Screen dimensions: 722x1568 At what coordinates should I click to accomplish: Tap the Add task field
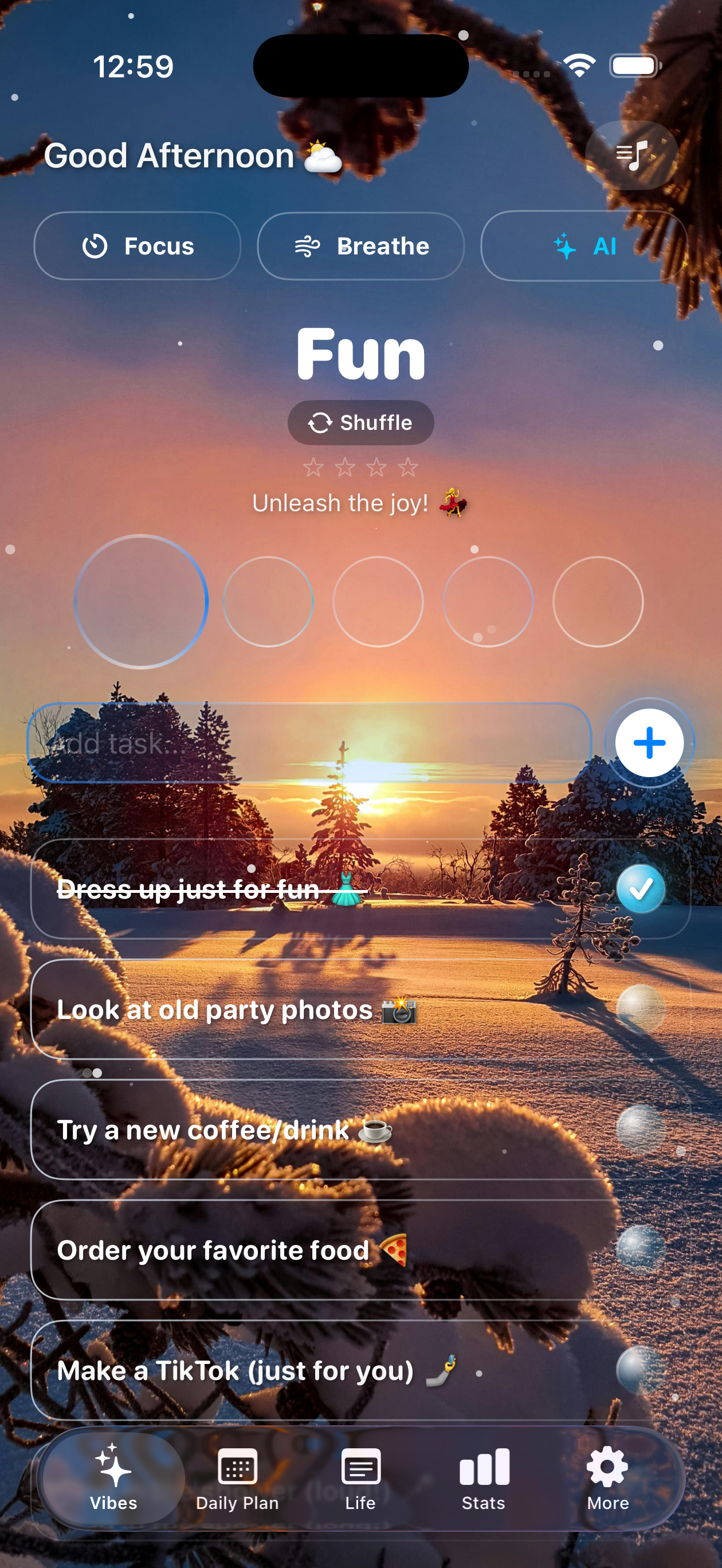309,743
